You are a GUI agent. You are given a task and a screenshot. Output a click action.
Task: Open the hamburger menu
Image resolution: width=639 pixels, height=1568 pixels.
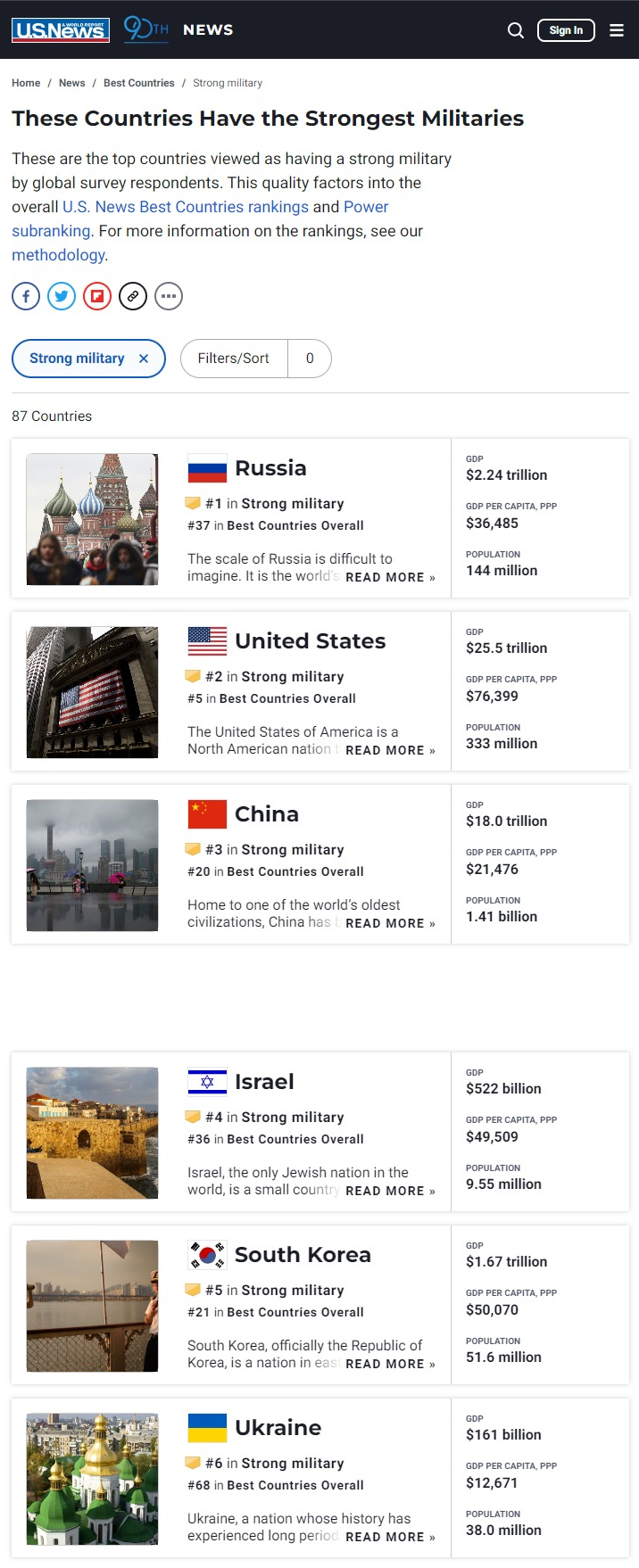pyautogui.click(x=617, y=30)
